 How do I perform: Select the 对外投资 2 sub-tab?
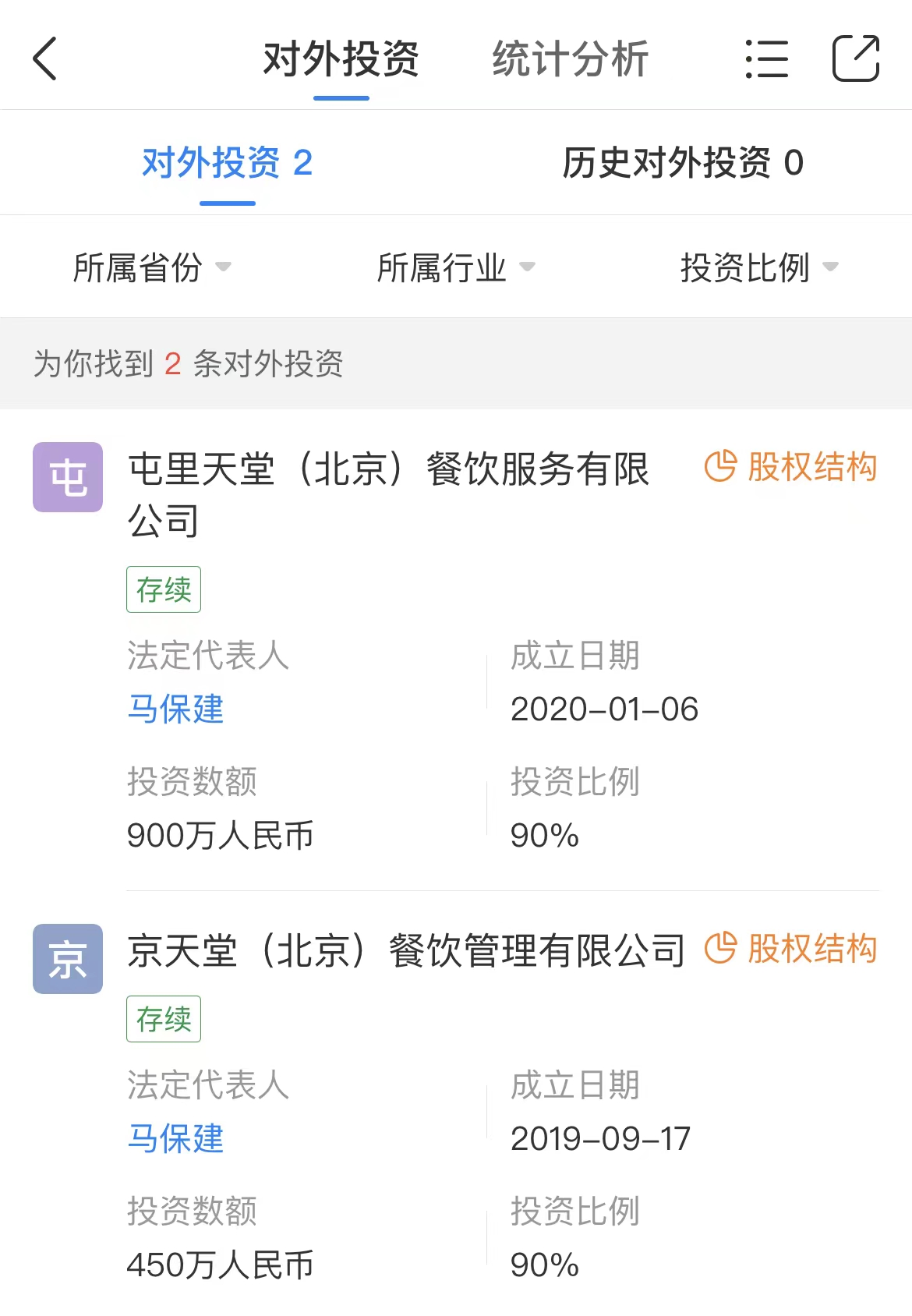[226, 163]
